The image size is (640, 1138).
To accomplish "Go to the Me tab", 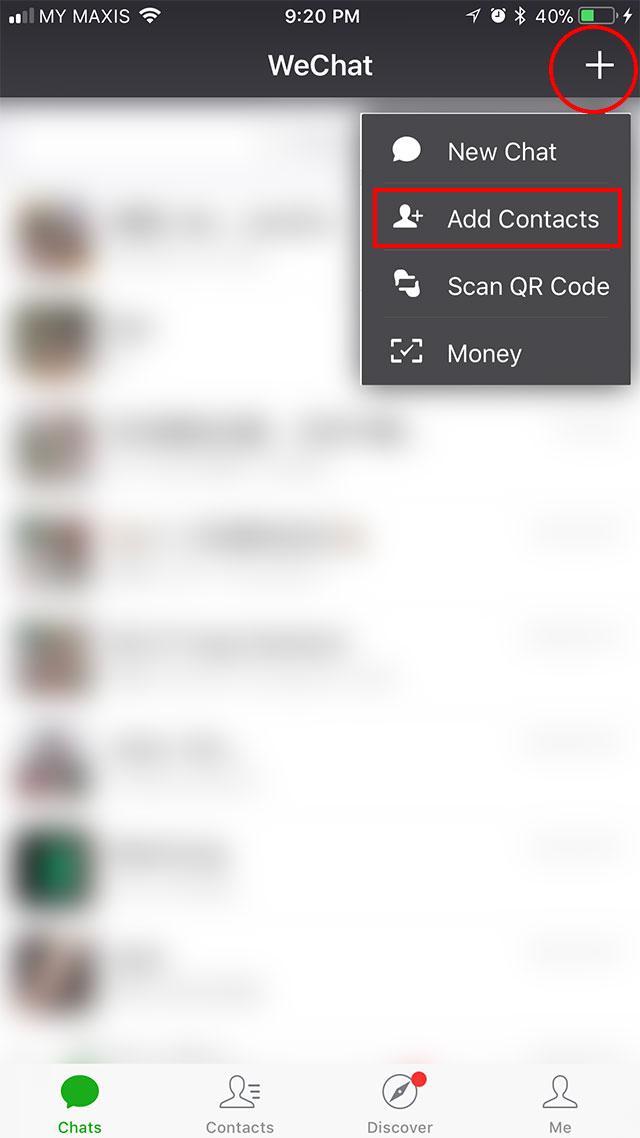I will [560, 1103].
